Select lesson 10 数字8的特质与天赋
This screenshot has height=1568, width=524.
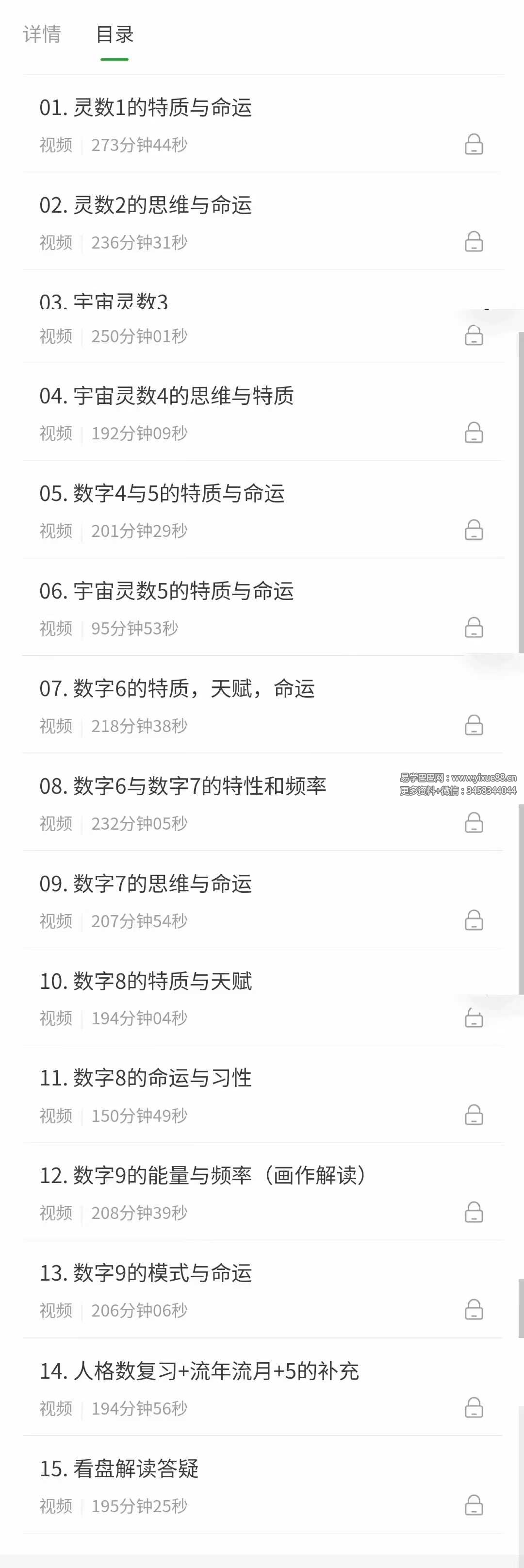tap(146, 981)
